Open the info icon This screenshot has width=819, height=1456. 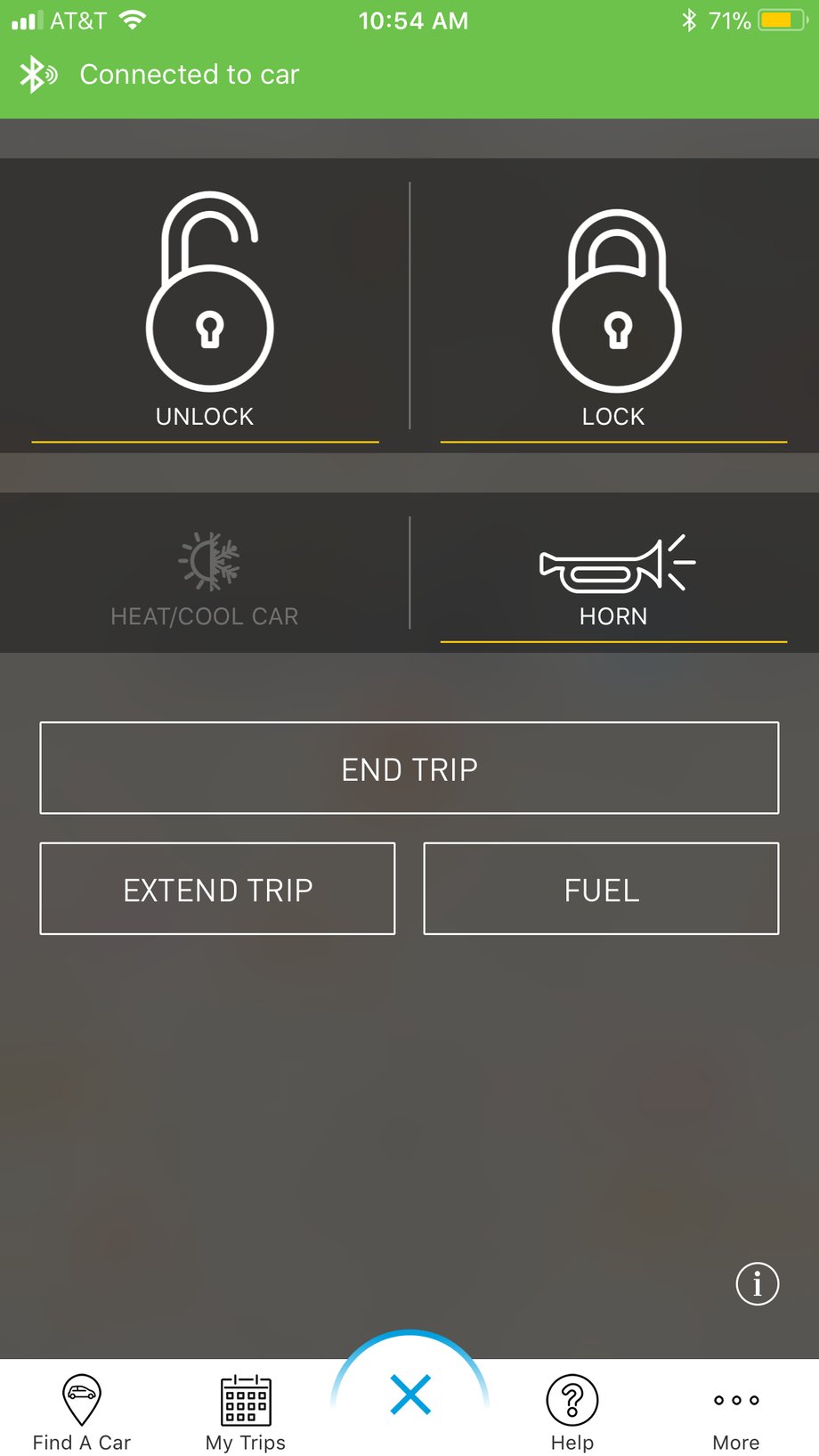(758, 1283)
